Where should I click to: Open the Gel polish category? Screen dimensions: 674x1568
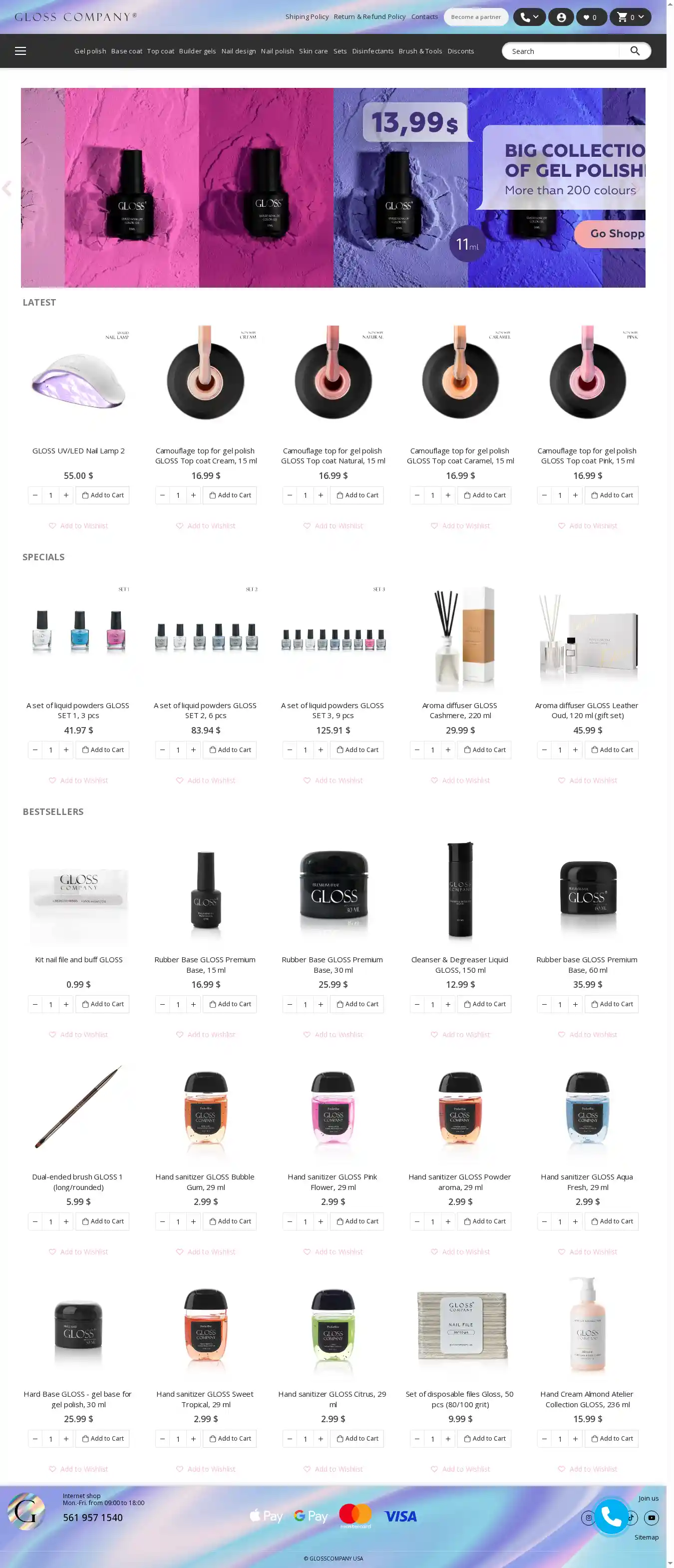click(x=90, y=51)
